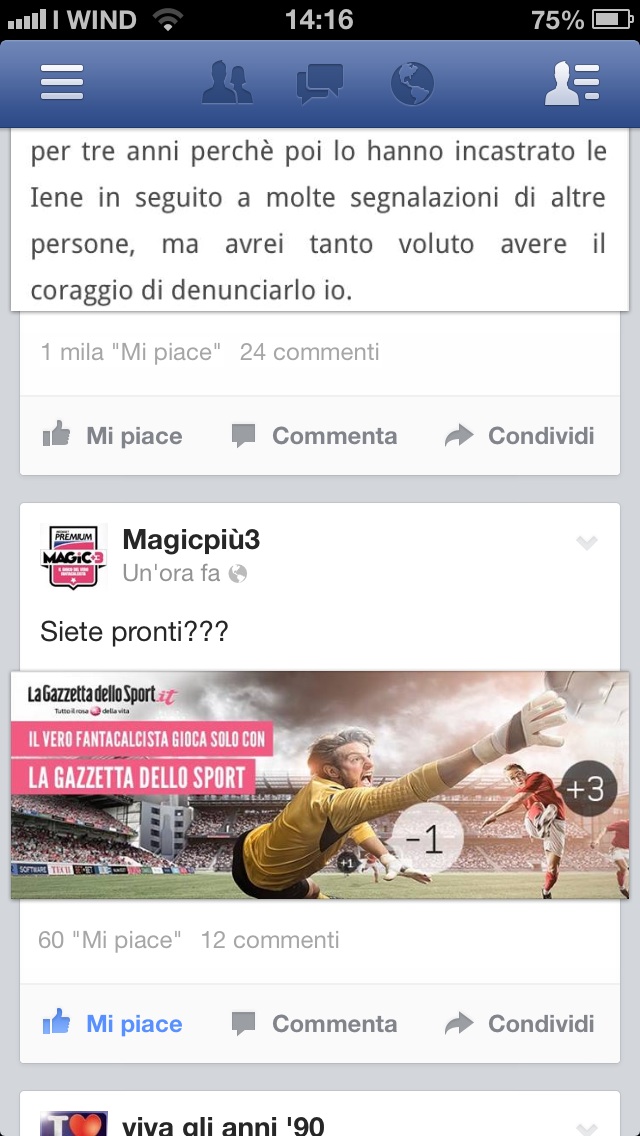The image size is (640, 1136).
Task: View the 12 commenti on Magicpiù3's post
Action: pos(270,940)
